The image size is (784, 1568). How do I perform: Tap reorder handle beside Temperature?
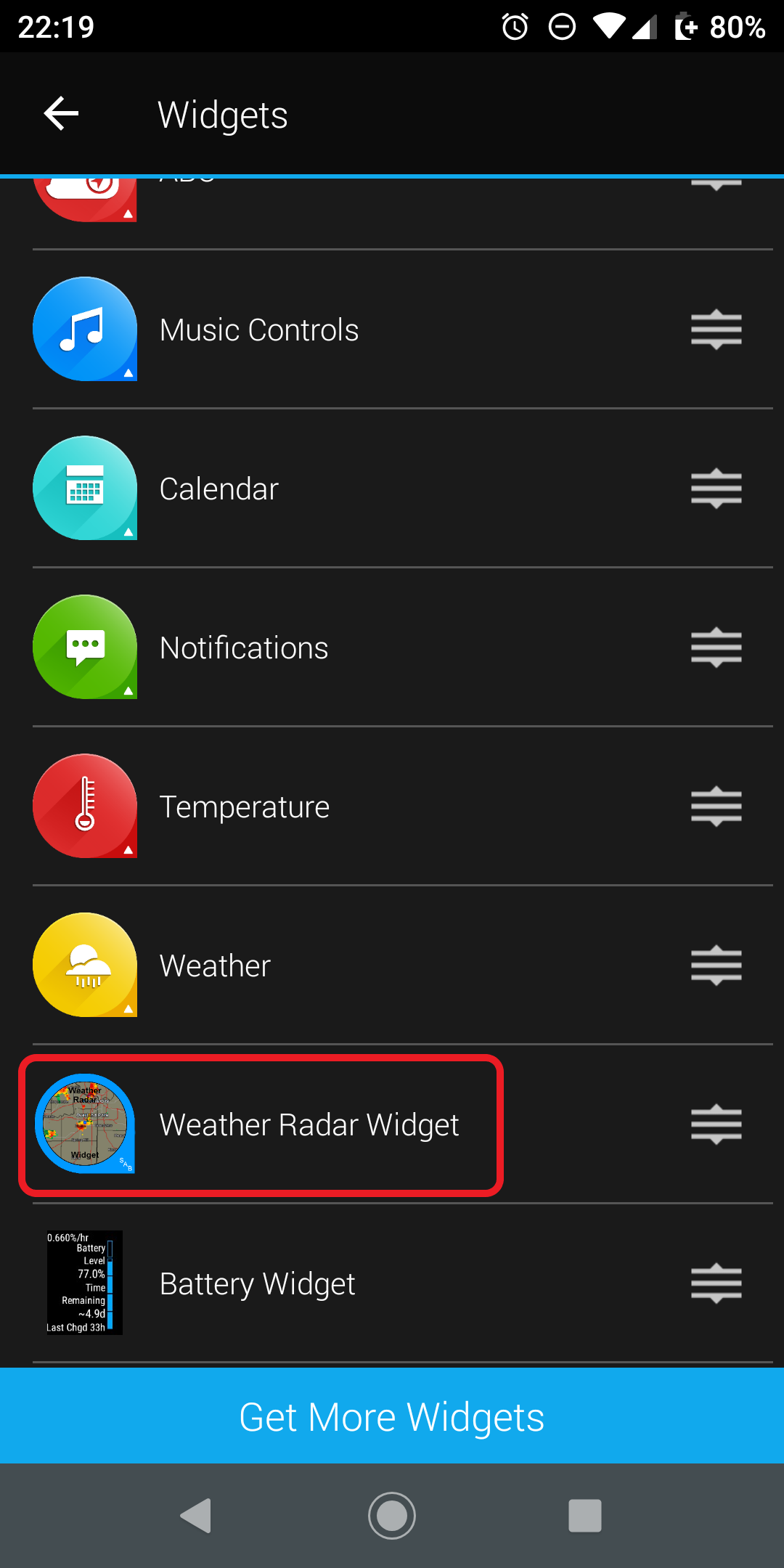[x=716, y=807]
